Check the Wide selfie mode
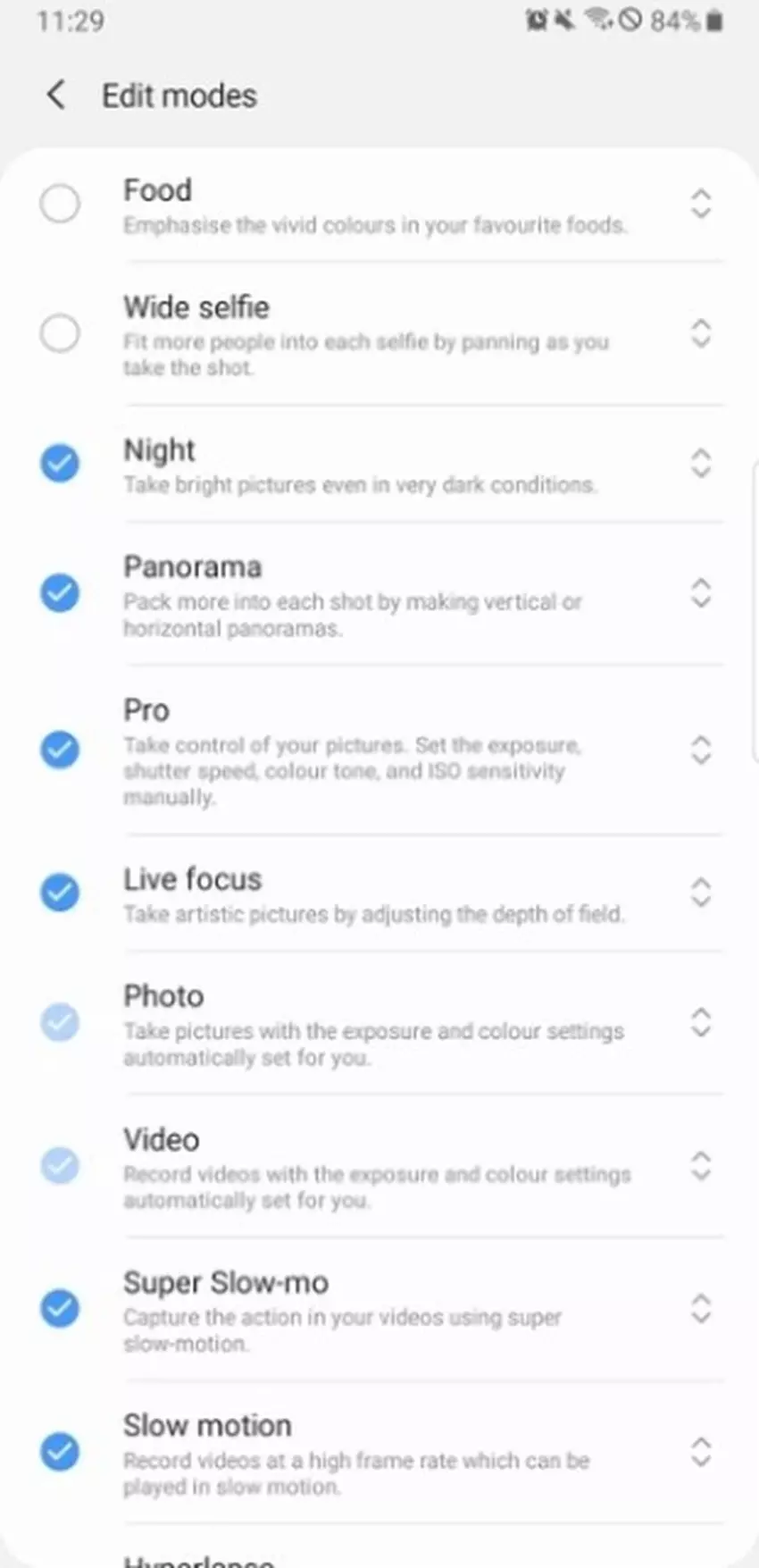This screenshot has height=1568, width=759. click(x=60, y=334)
